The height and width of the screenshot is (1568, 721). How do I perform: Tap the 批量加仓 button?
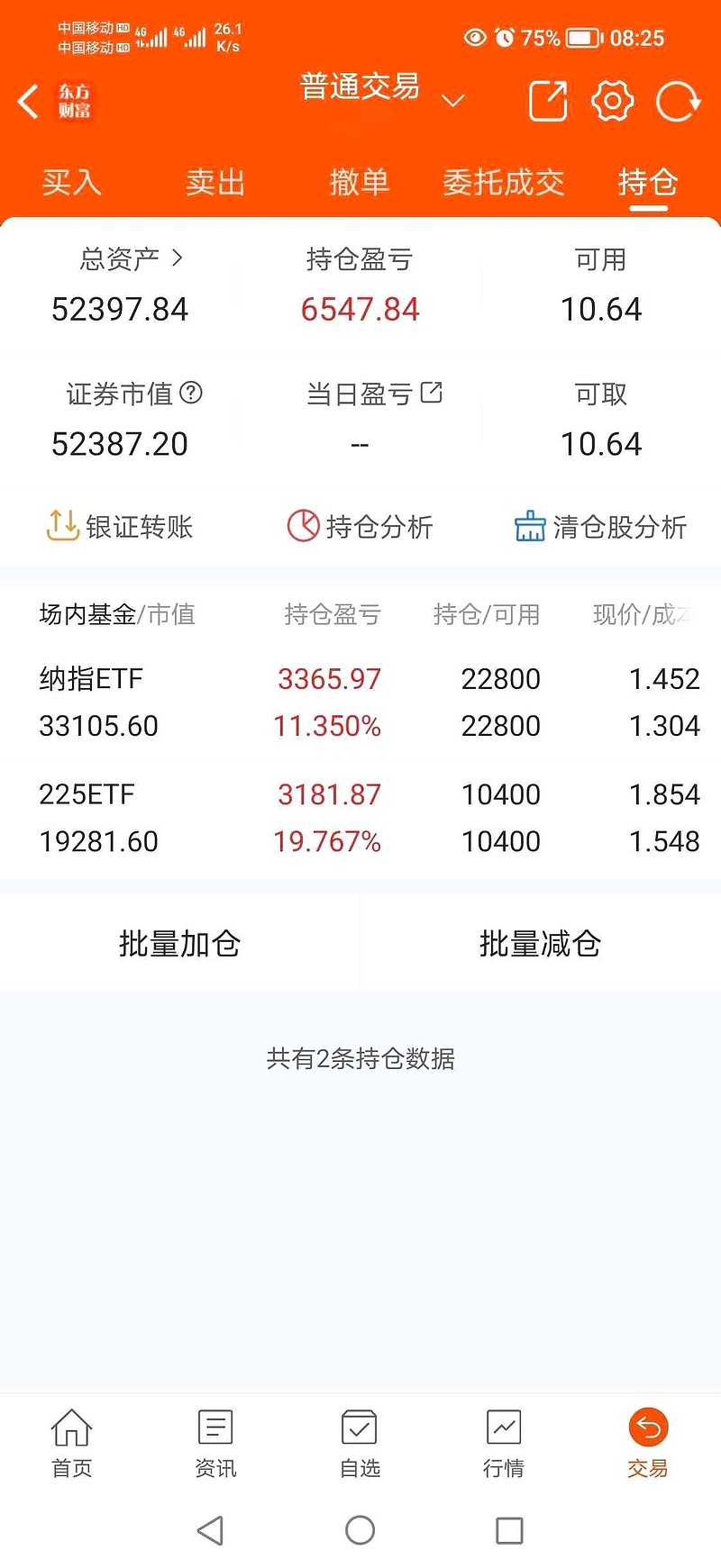pos(180,943)
